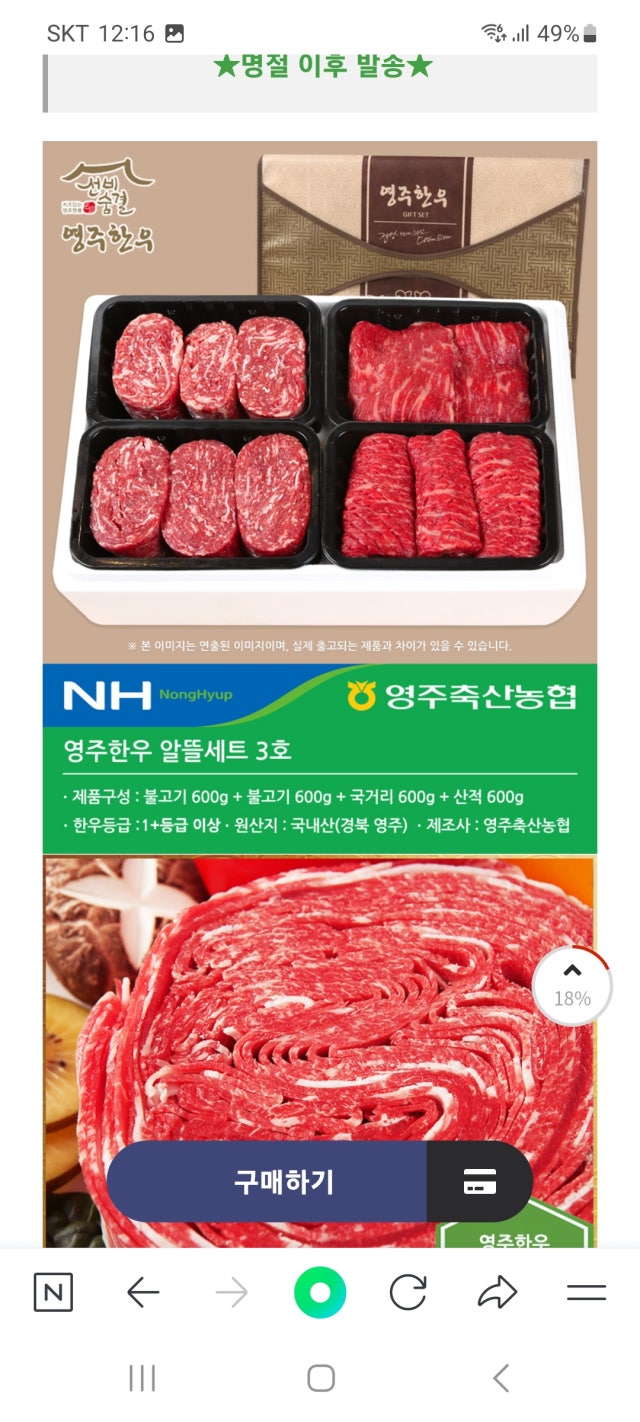Open the Naver N home icon

pyautogui.click(x=53, y=1293)
